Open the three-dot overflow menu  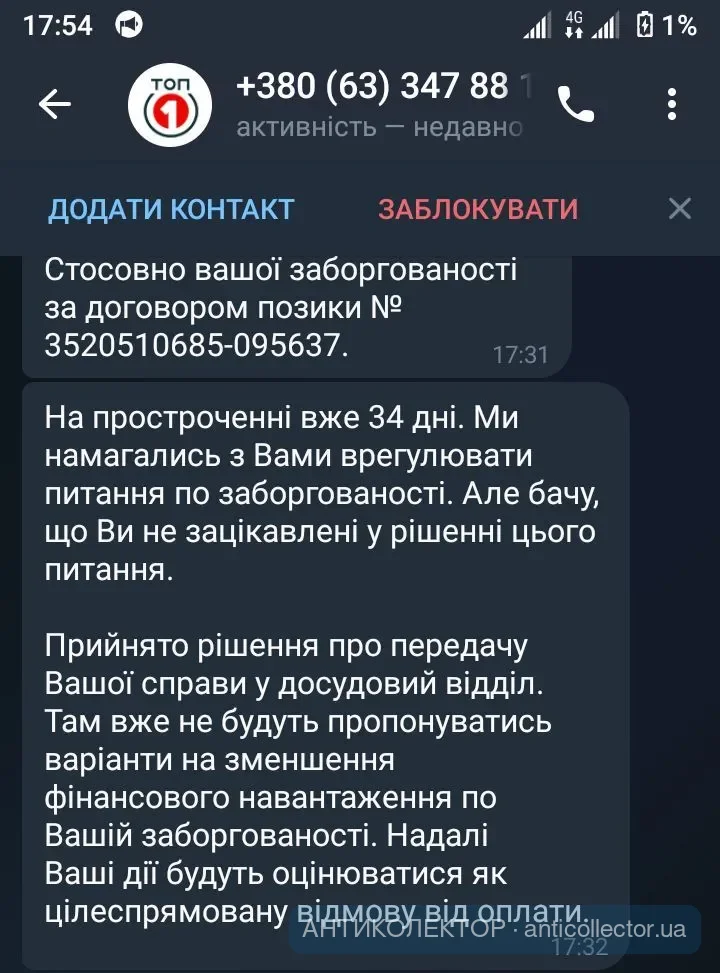(673, 104)
